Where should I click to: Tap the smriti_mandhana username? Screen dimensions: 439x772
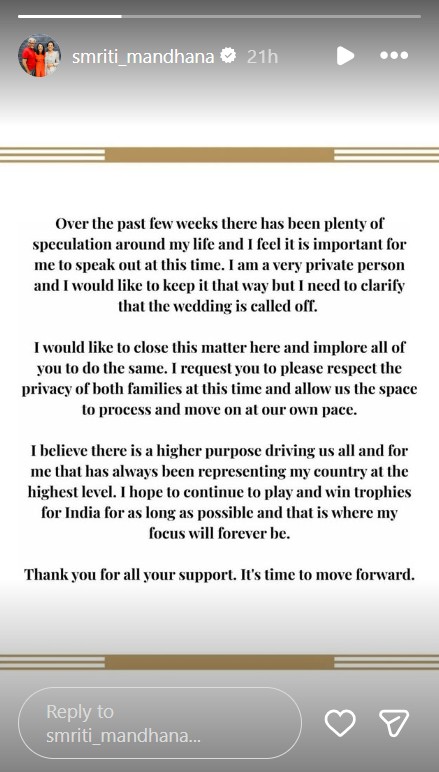tap(143, 57)
